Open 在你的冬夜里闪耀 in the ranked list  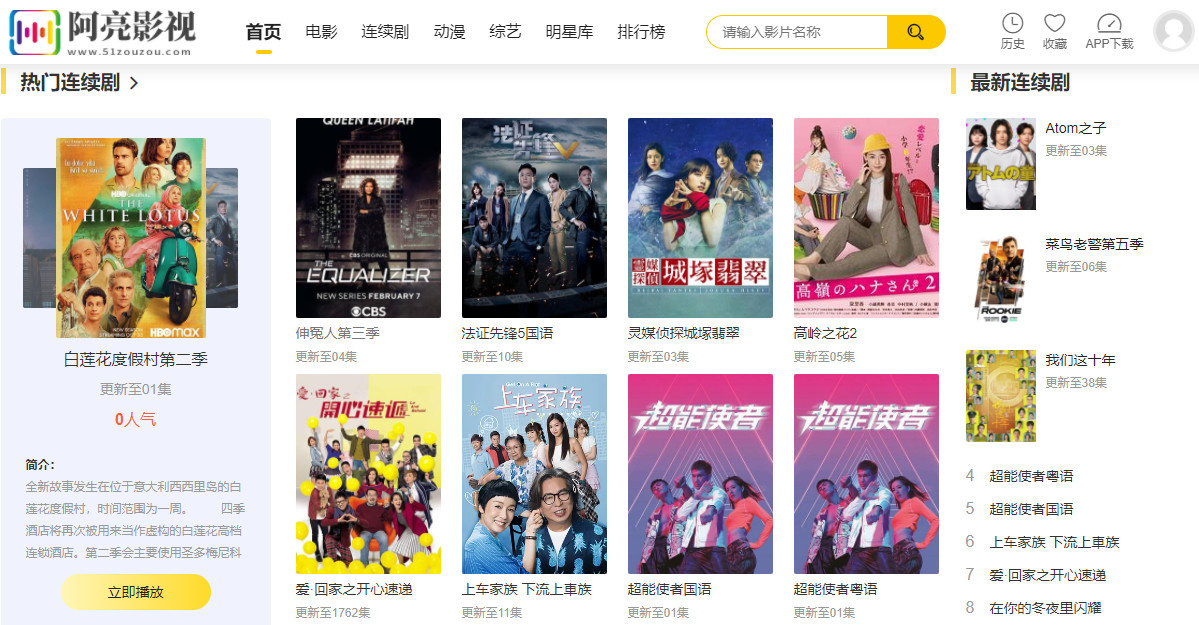1045,608
